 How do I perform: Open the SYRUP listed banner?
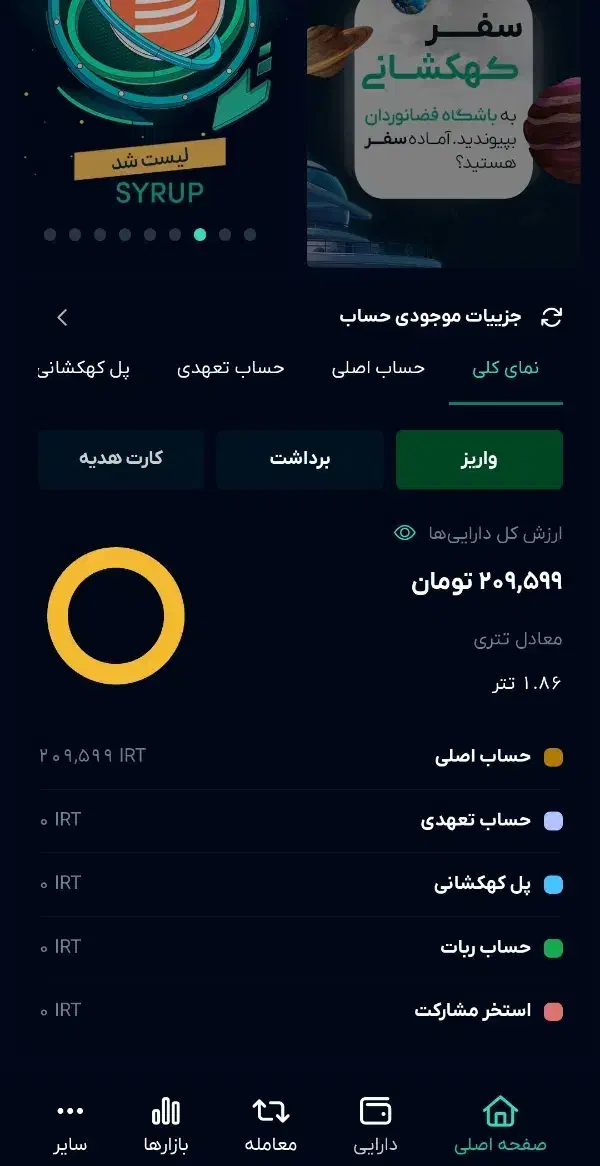point(150,110)
